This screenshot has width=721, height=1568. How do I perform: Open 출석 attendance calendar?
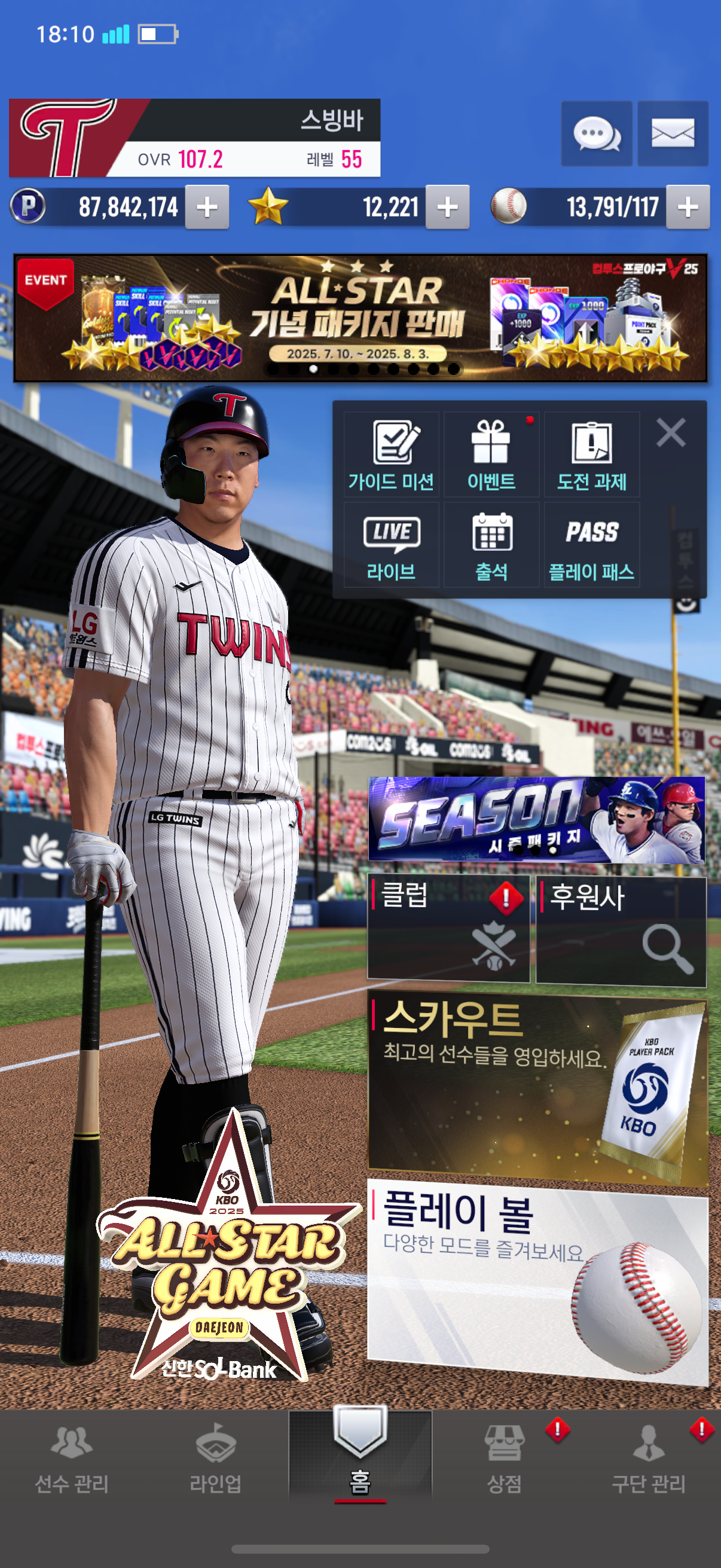pos(491,545)
